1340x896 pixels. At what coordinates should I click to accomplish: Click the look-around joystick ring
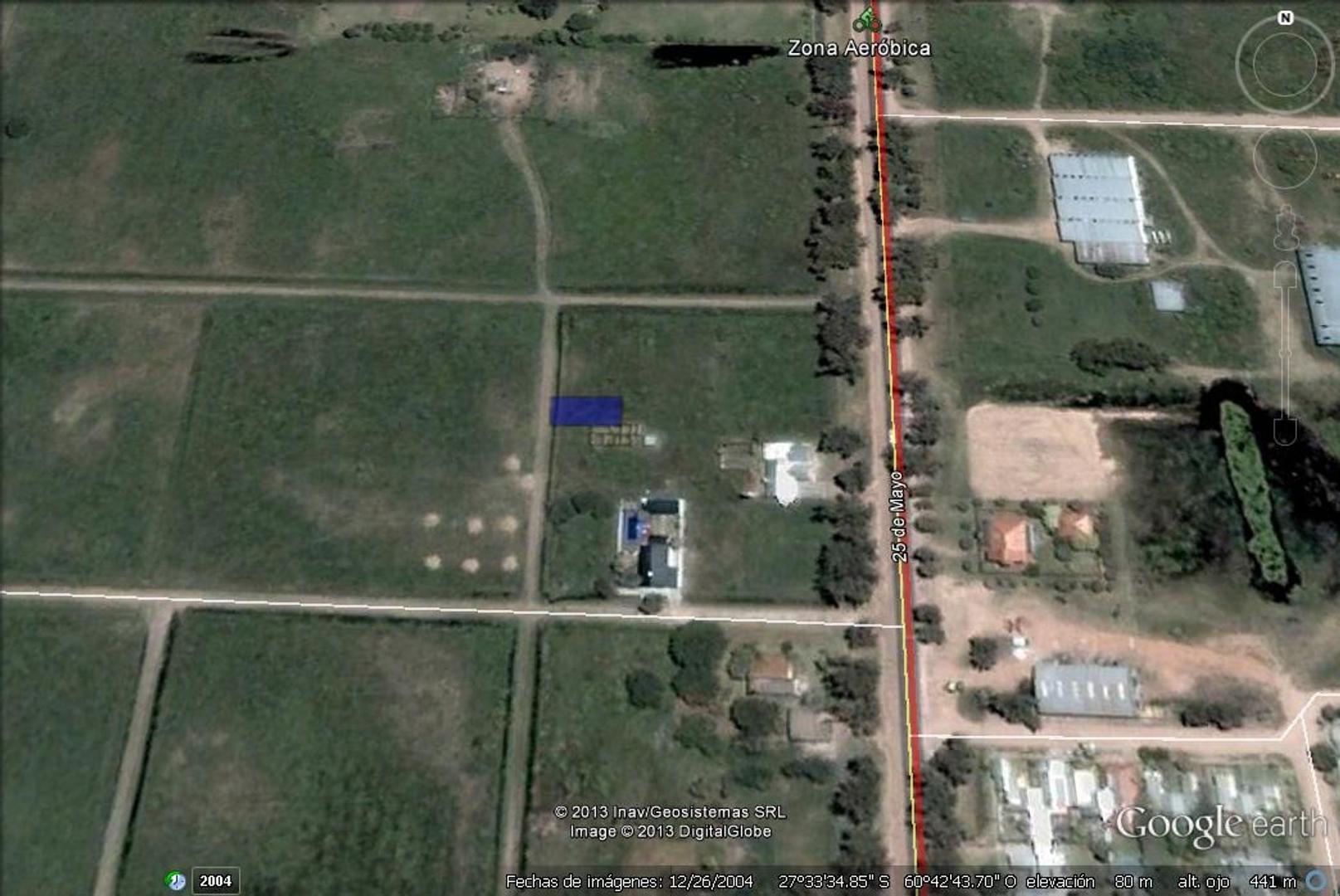[1284, 65]
